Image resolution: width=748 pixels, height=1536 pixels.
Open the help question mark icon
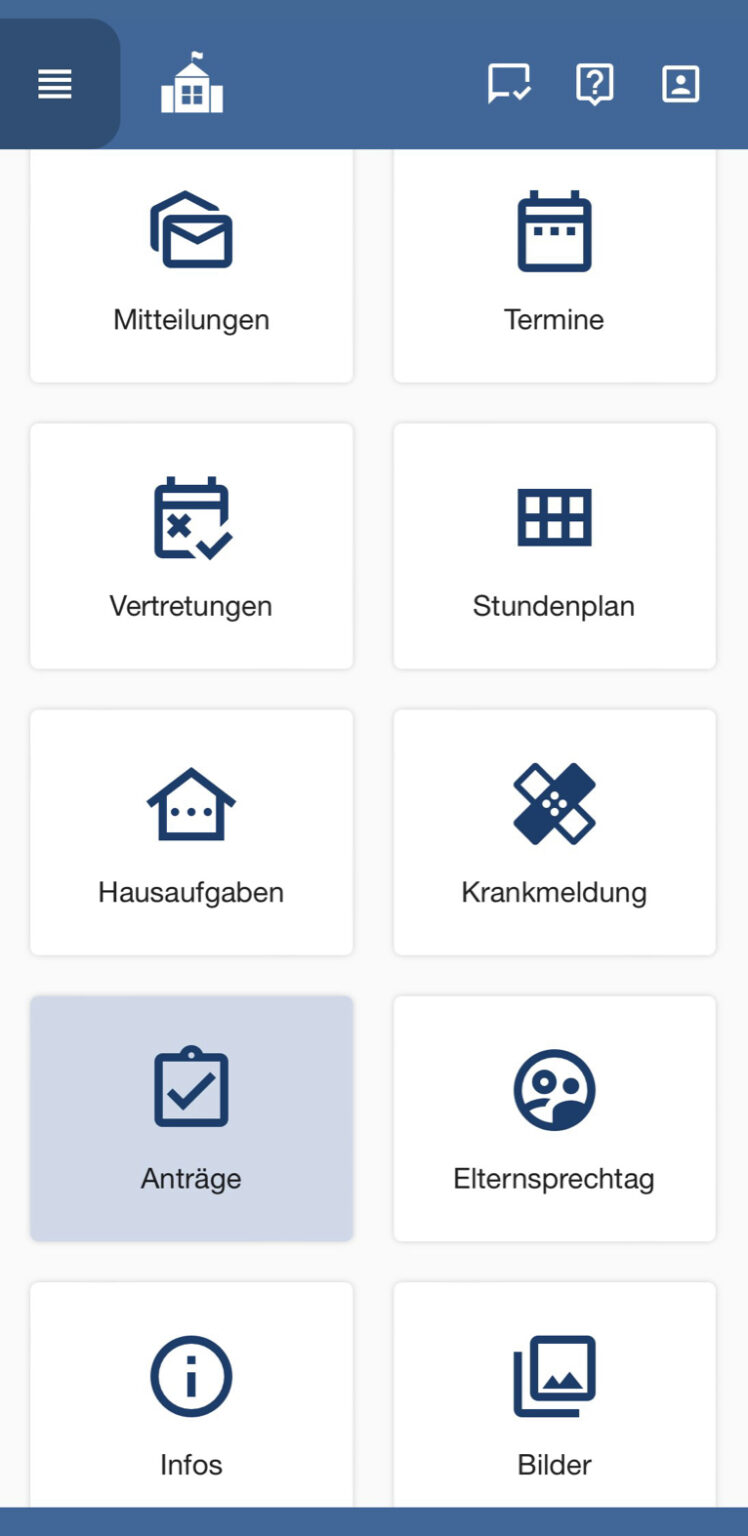point(595,84)
